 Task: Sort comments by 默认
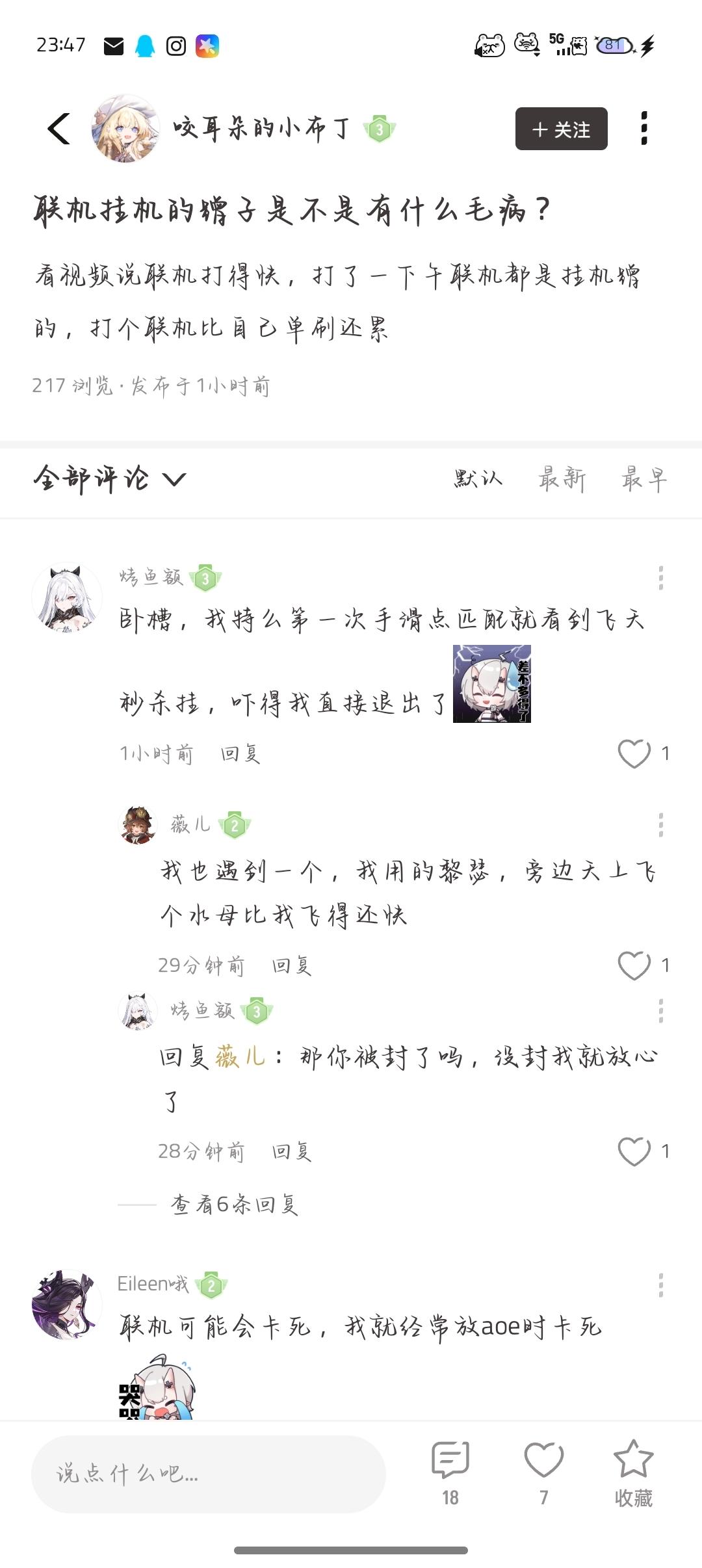coord(478,479)
